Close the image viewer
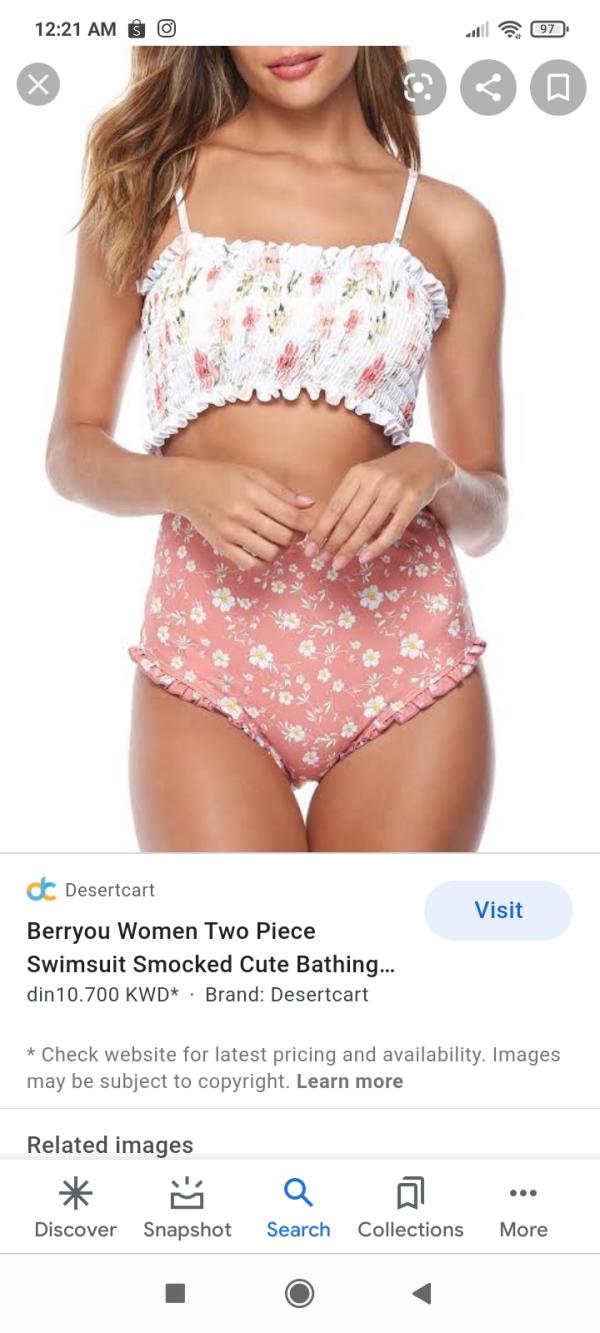Image resolution: width=600 pixels, height=1333 pixels. (38, 85)
